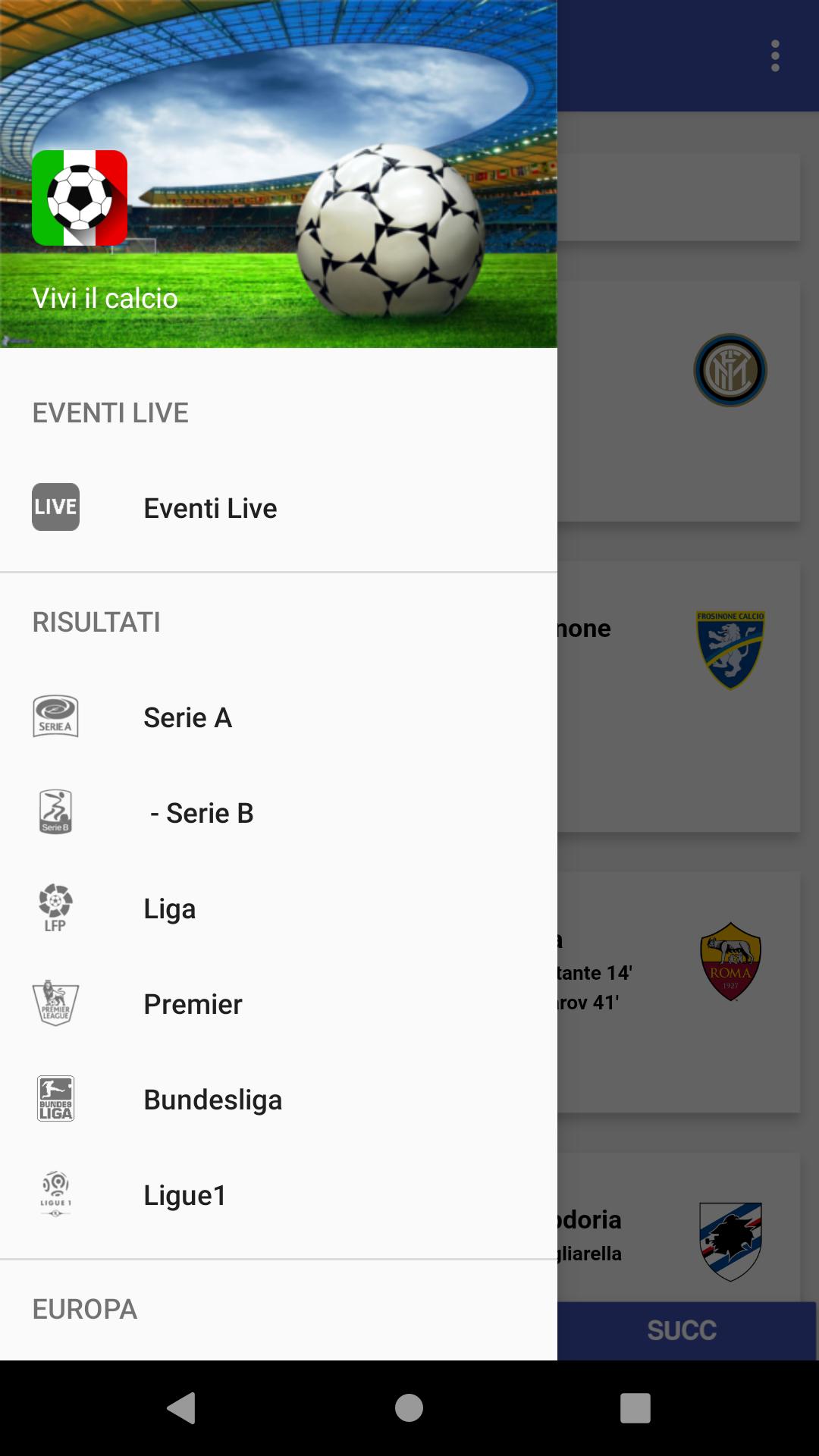Open Eventi Live from the drawer
The height and width of the screenshot is (1456, 819).
[278, 507]
